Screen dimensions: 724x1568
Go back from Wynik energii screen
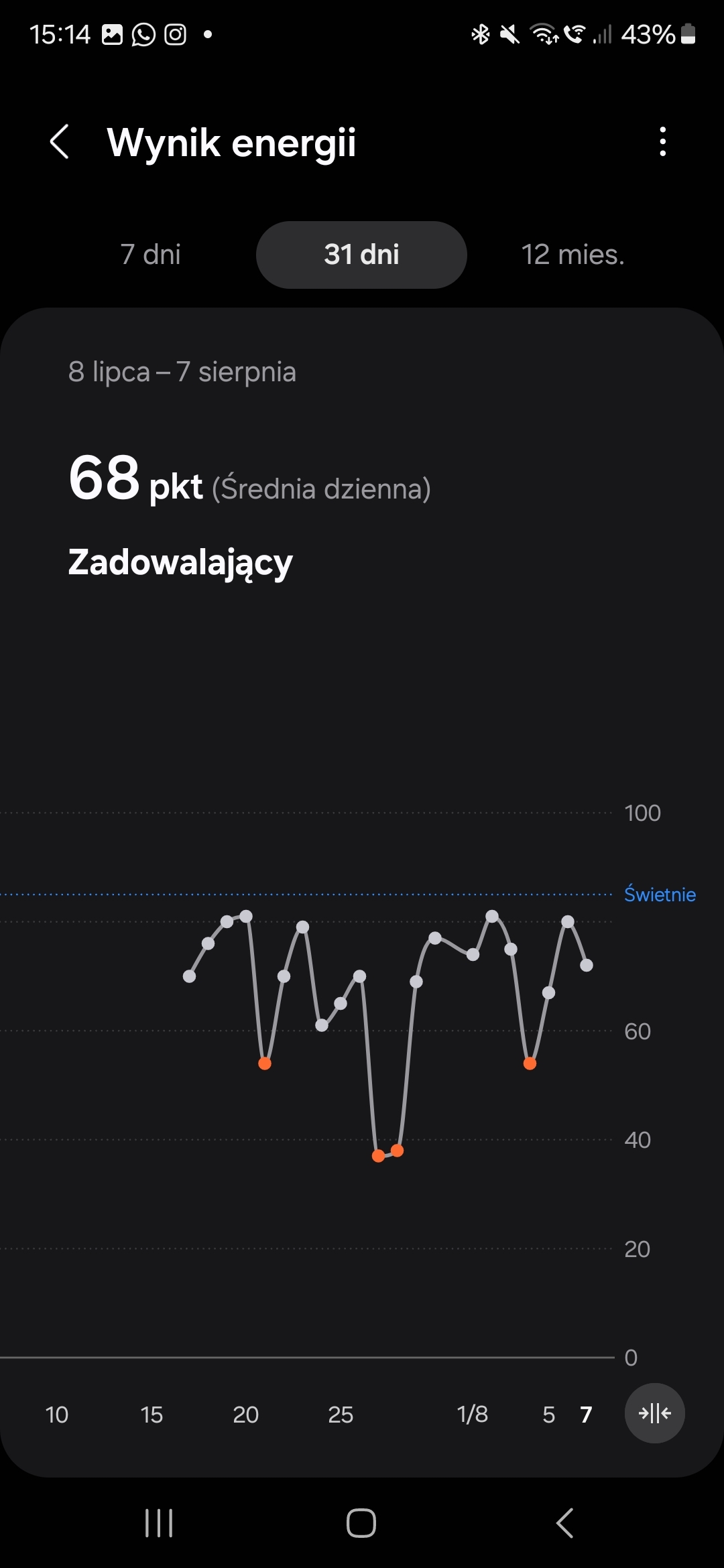coord(60,141)
